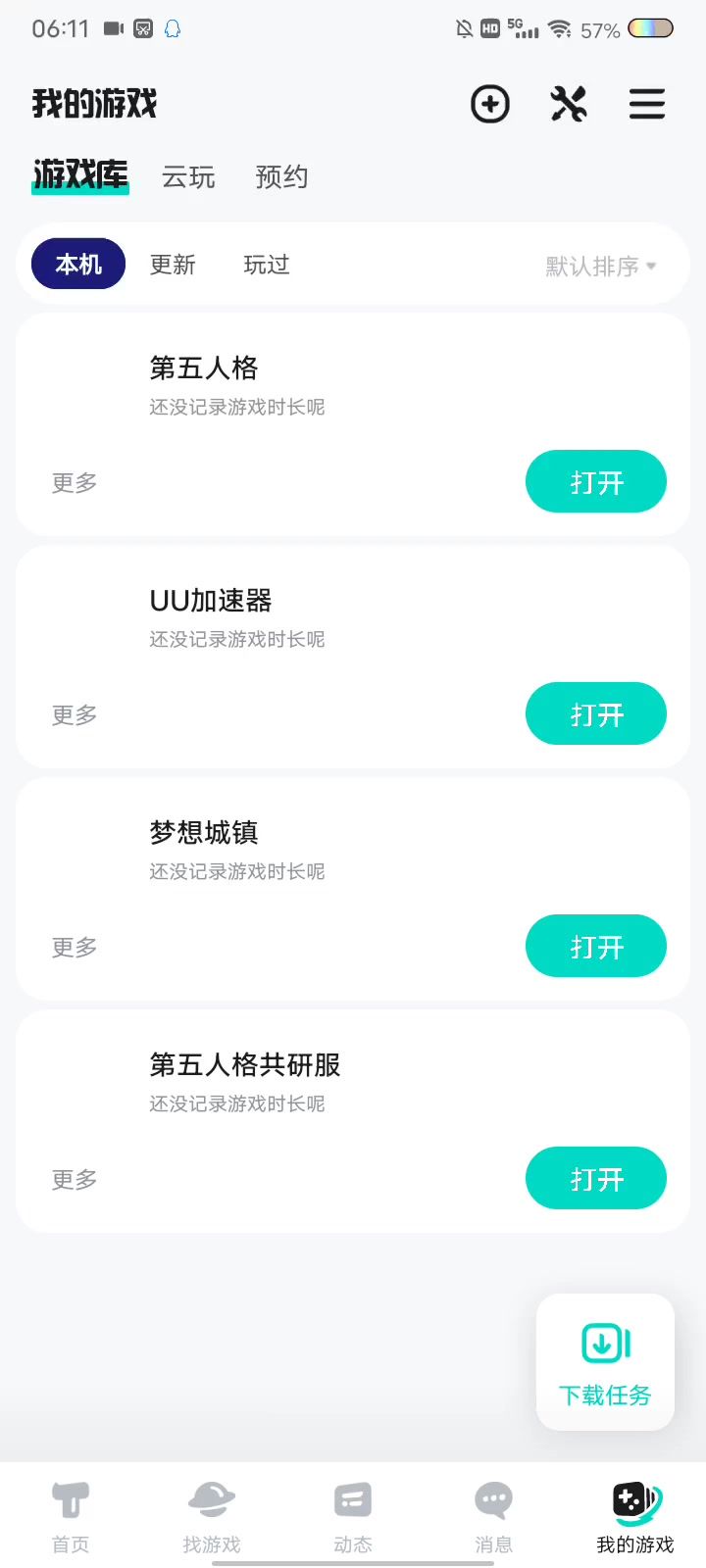
Task: Select the 玩过 filter chip
Action: (x=267, y=265)
